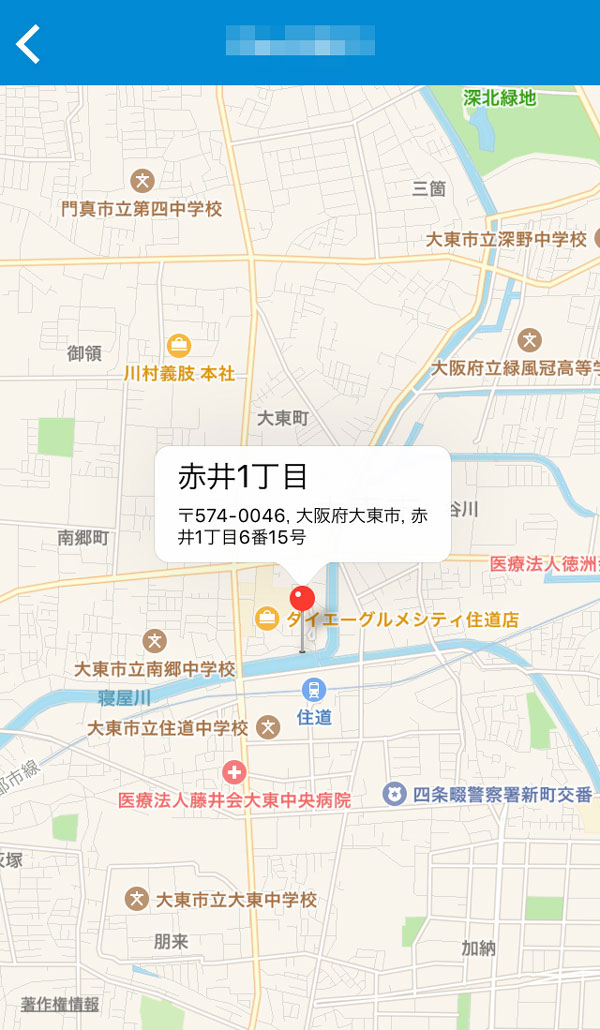Image resolution: width=600 pixels, height=1030 pixels.
Task: Select the 医療法人藤井会大東中央病院 hospital marker
Action: click(x=234, y=772)
